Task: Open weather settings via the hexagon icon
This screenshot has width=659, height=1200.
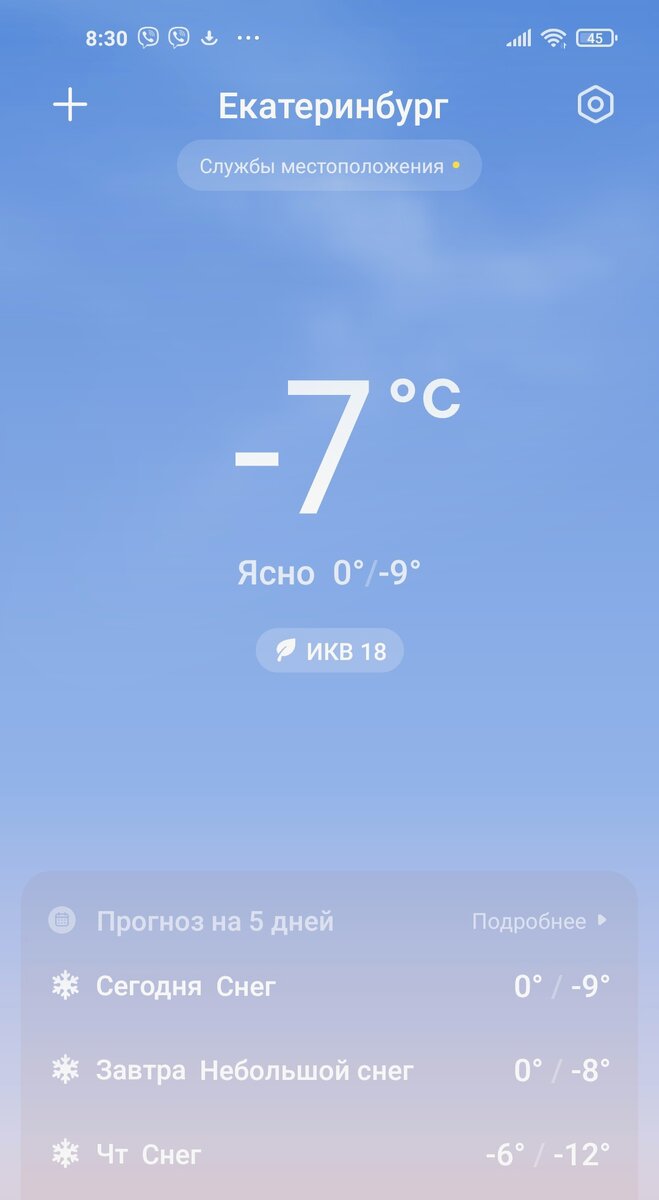Action: pos(595,105)
